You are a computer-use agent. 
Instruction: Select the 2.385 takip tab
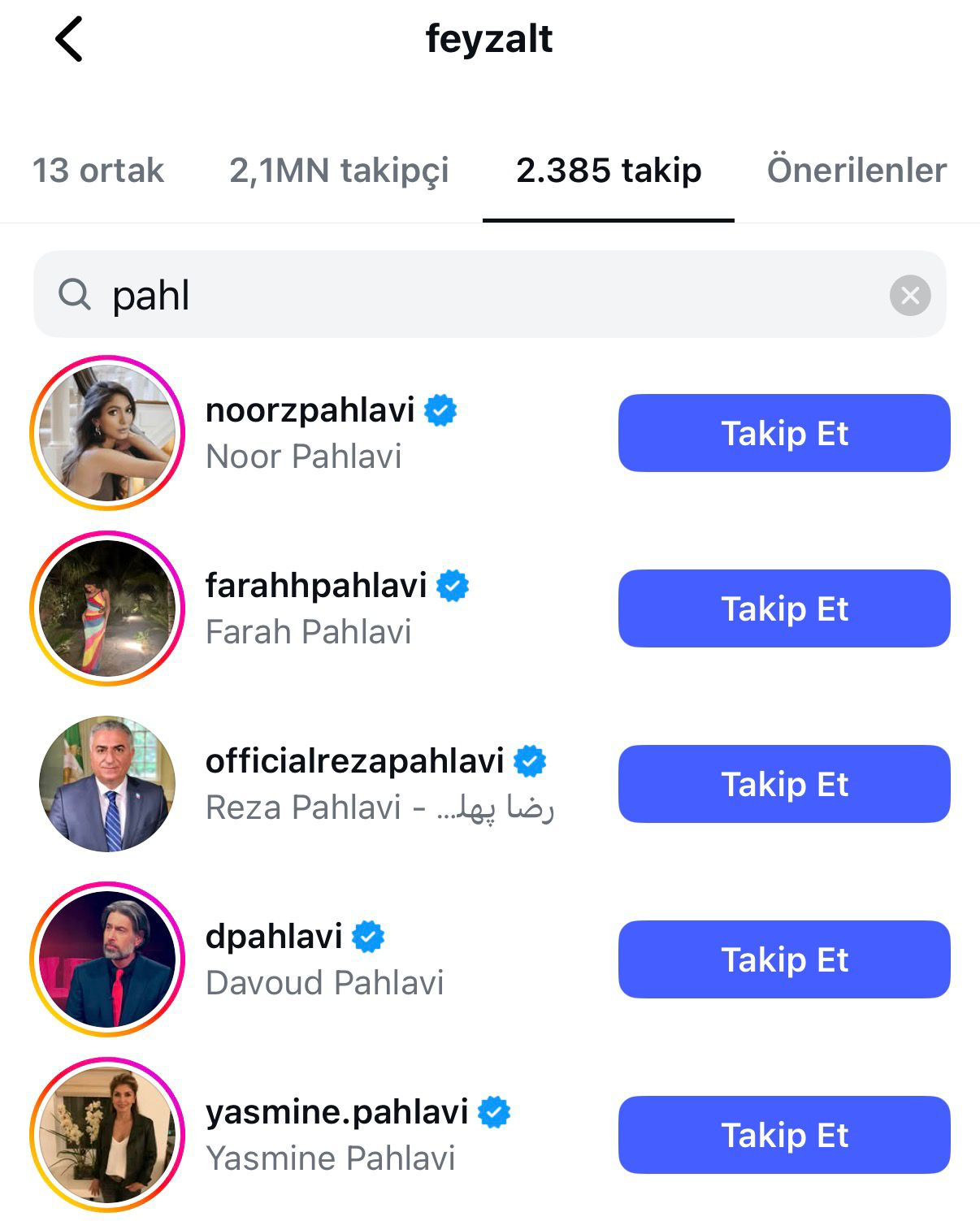(609, 171)
